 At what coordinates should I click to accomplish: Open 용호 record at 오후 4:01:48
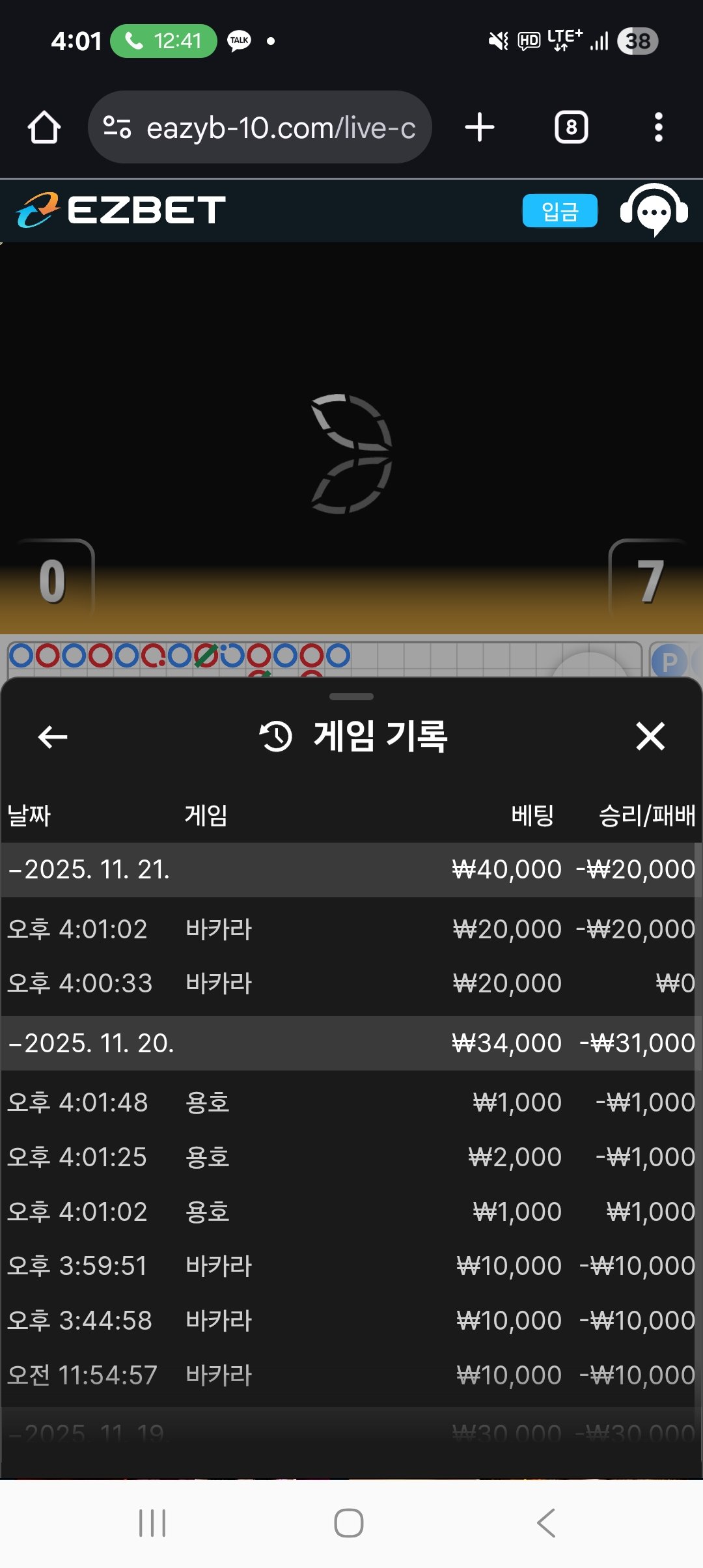(351, 1102)
